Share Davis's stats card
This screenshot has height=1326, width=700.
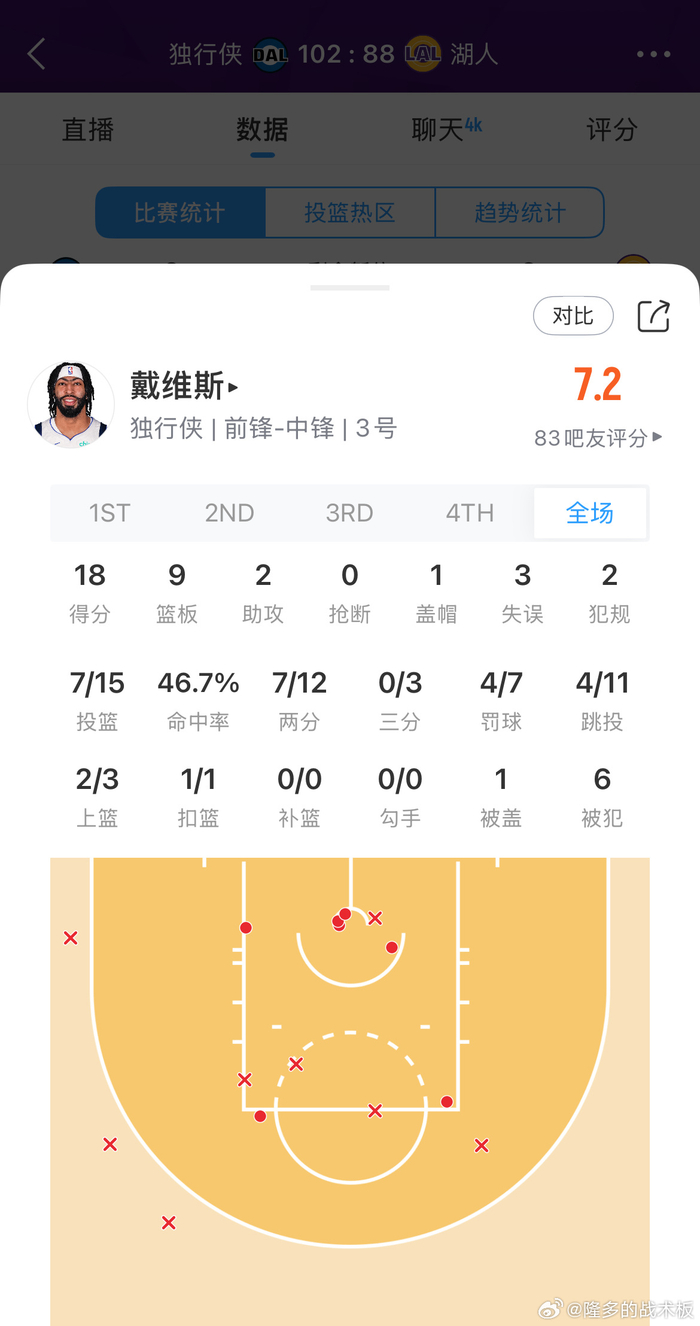click(x=653, y=316)
